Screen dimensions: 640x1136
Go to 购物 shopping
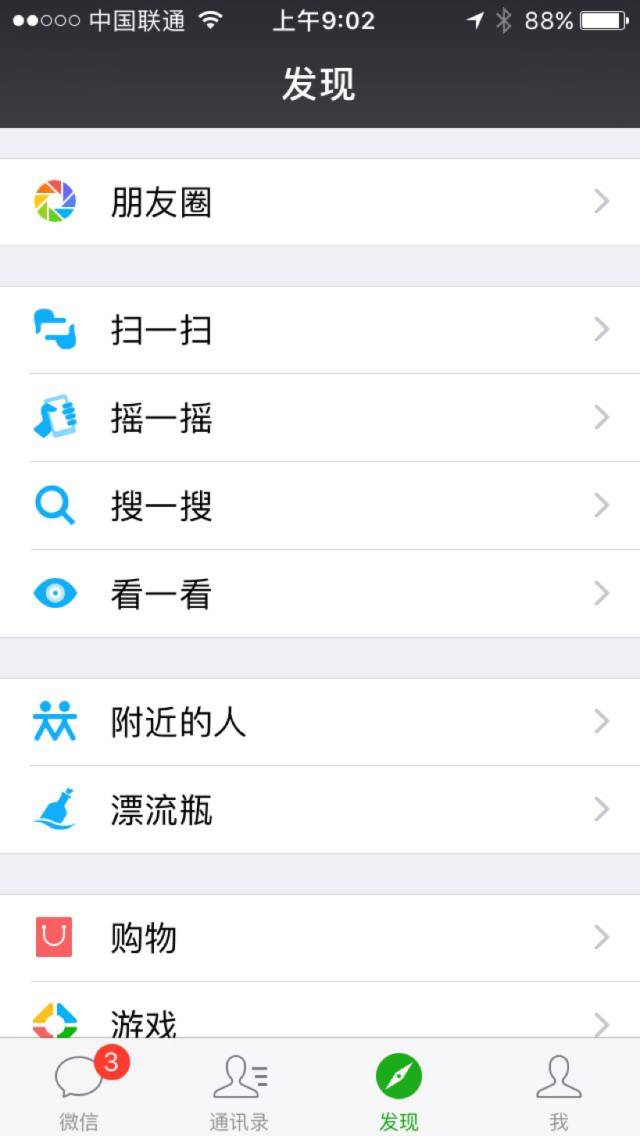[x=320, y=938]
